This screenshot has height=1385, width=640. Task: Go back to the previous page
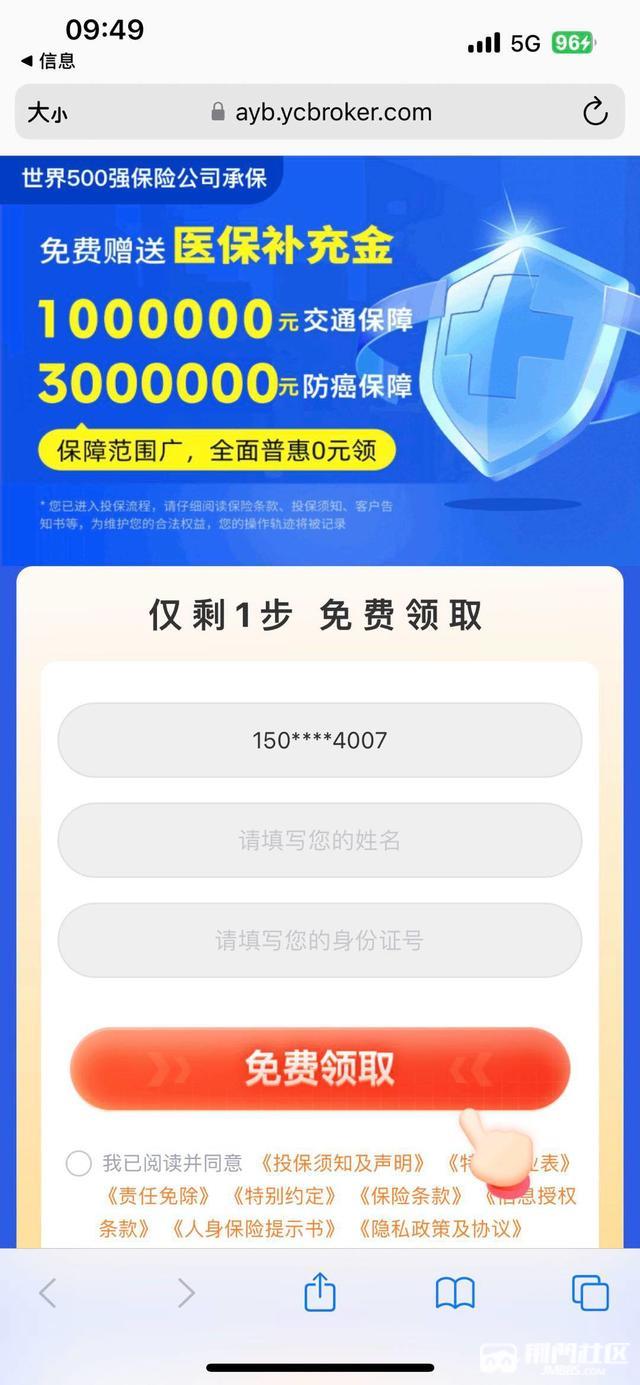47,1293
